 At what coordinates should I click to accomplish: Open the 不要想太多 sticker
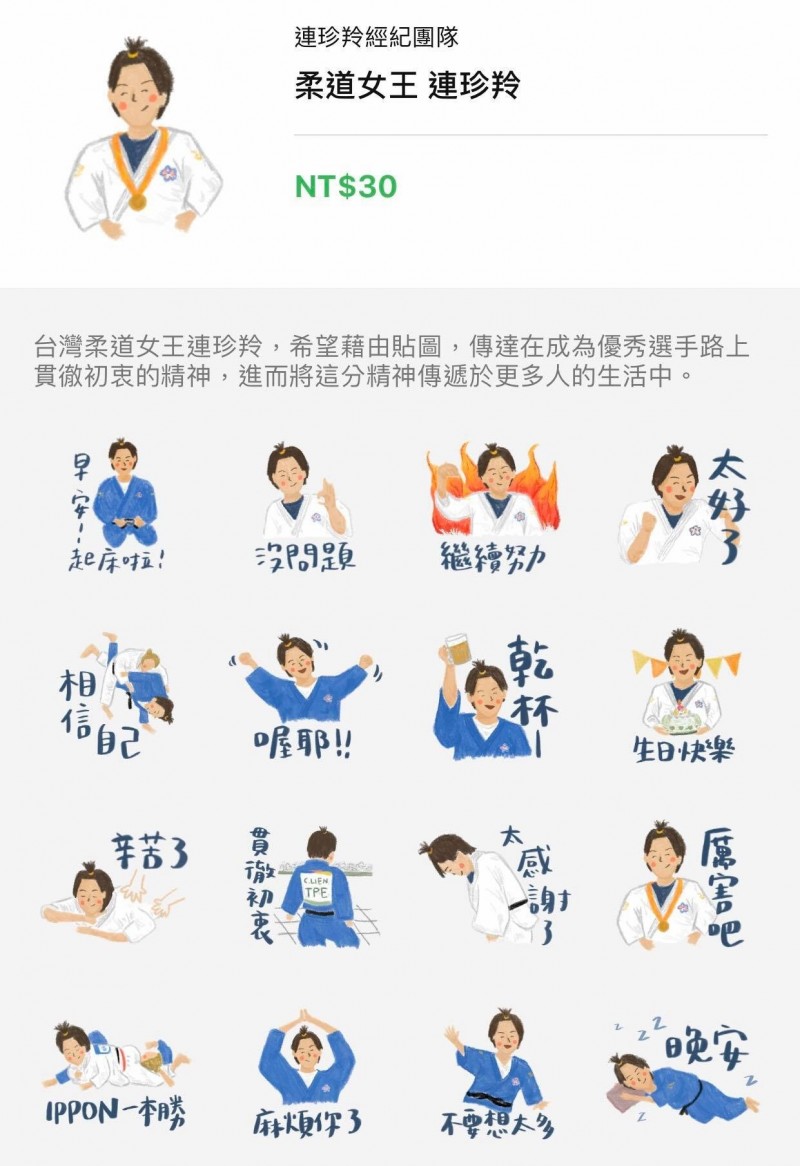pos(494,1076)
